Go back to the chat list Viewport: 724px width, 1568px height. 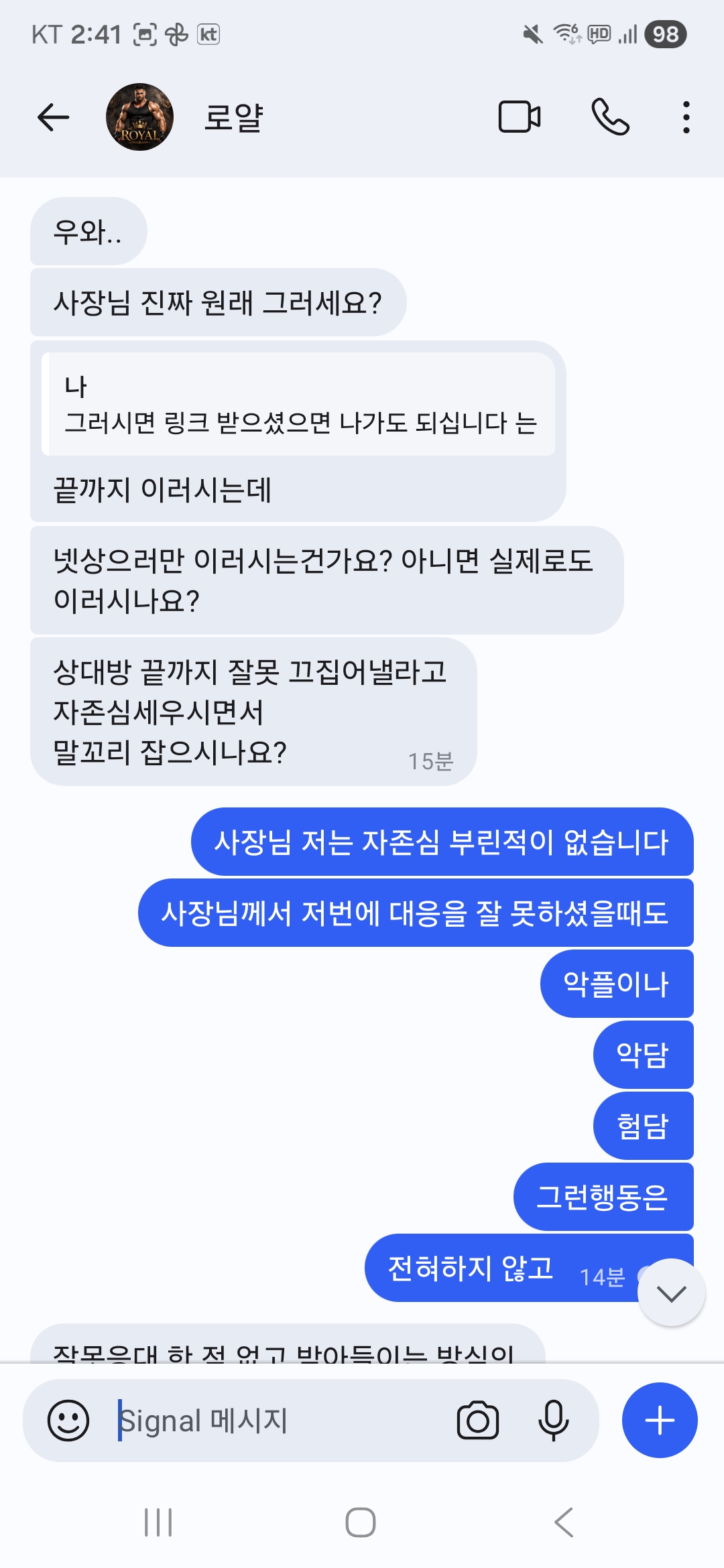click(x=54, y=118)
